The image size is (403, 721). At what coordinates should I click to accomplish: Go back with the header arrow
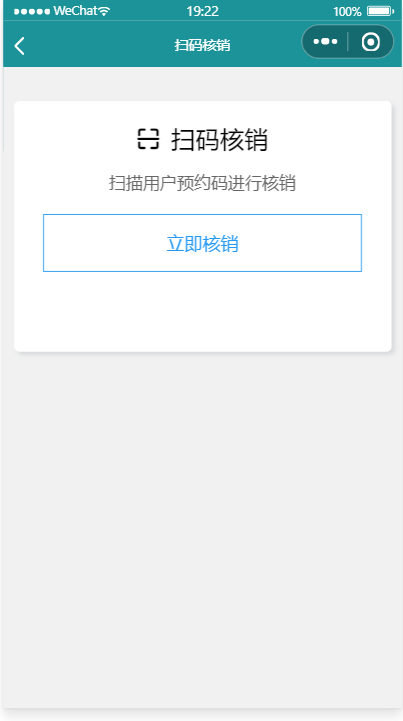point(19,46)
